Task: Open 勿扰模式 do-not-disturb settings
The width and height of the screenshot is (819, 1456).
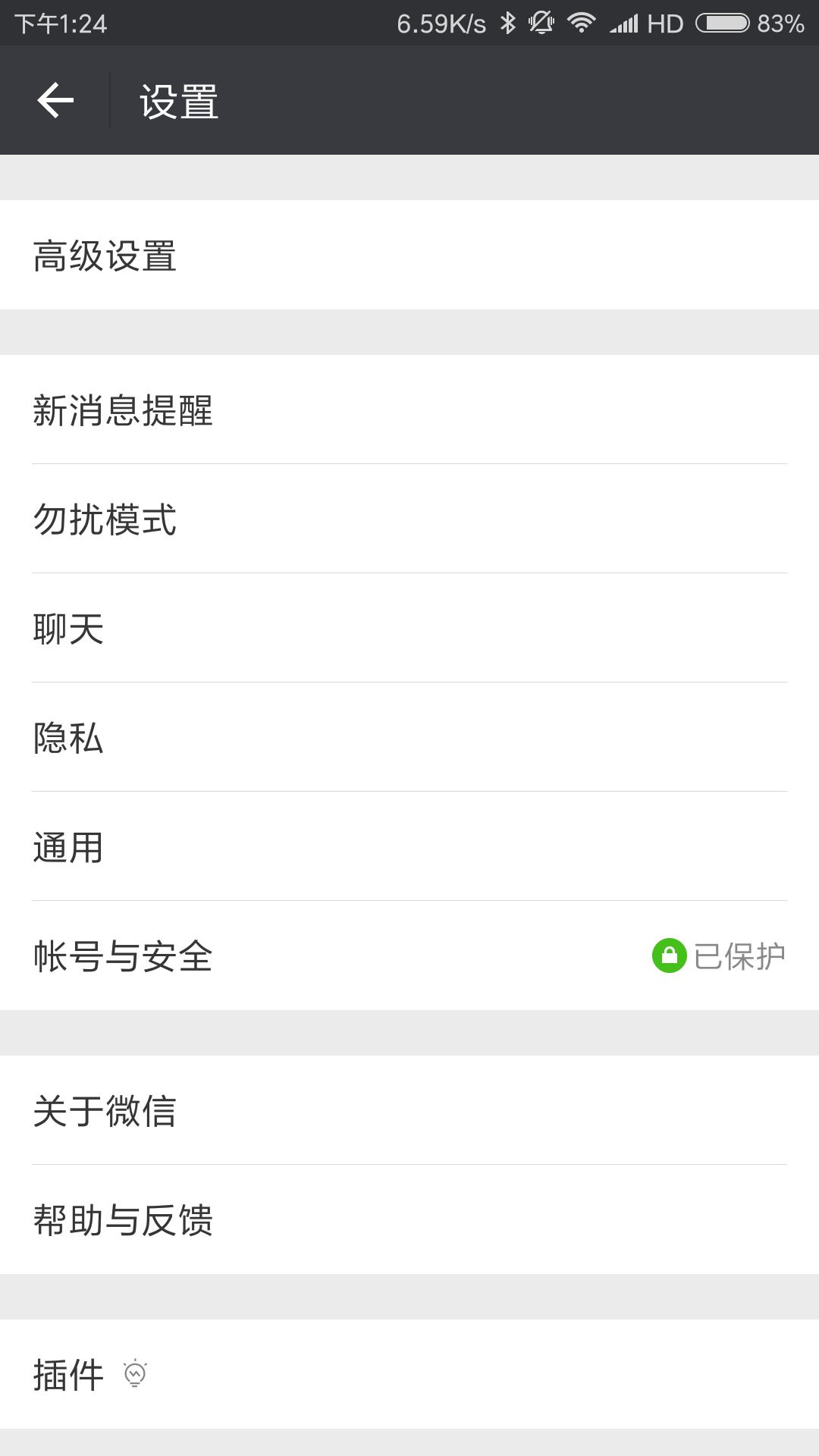Action: click(409, 519)
